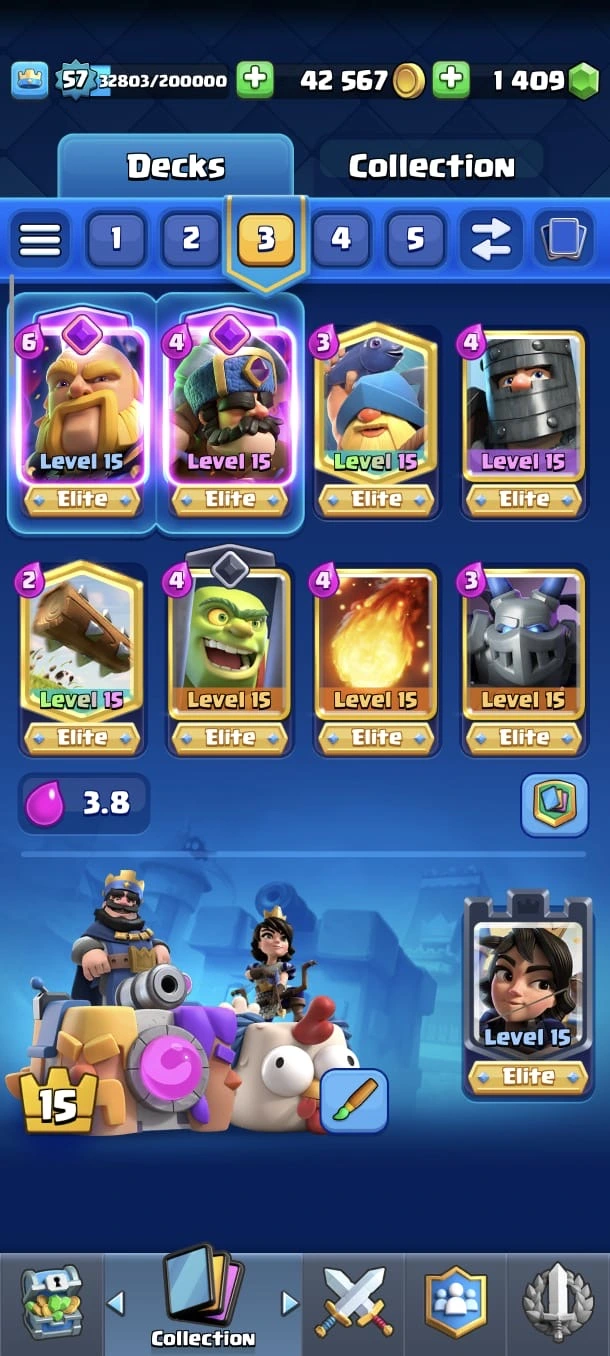The width and height of the screenshot is (610, 1356).
Task: Switch to the Collection tab
Action: coord(431,166)
